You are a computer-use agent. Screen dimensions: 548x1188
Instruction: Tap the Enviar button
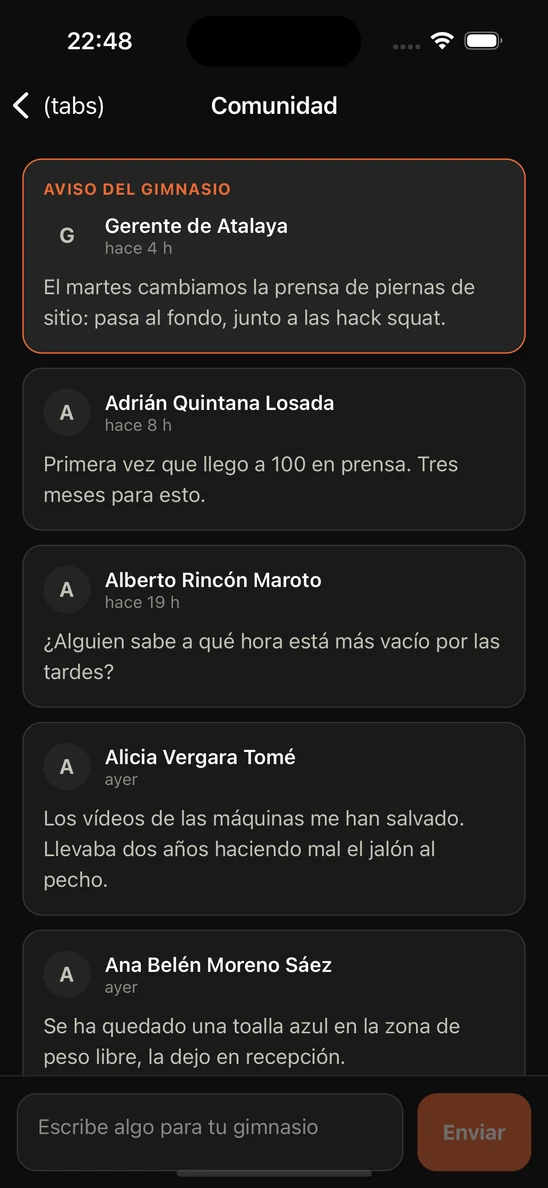coord(474,1132)
